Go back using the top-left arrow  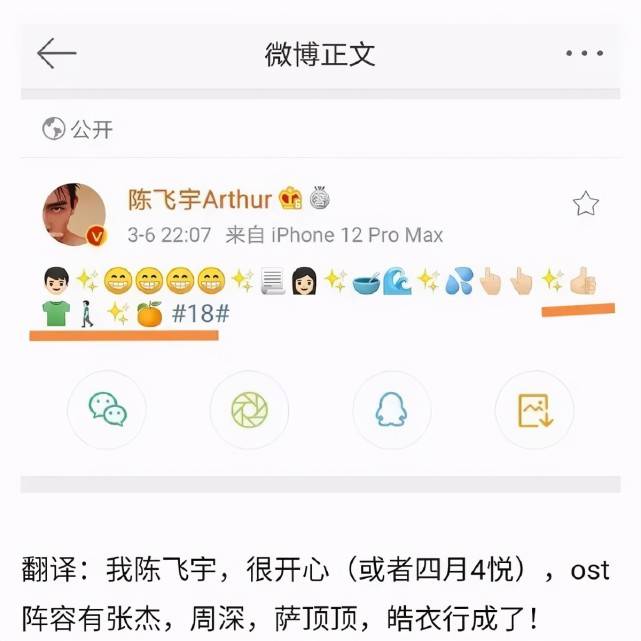tap(56, 54)
